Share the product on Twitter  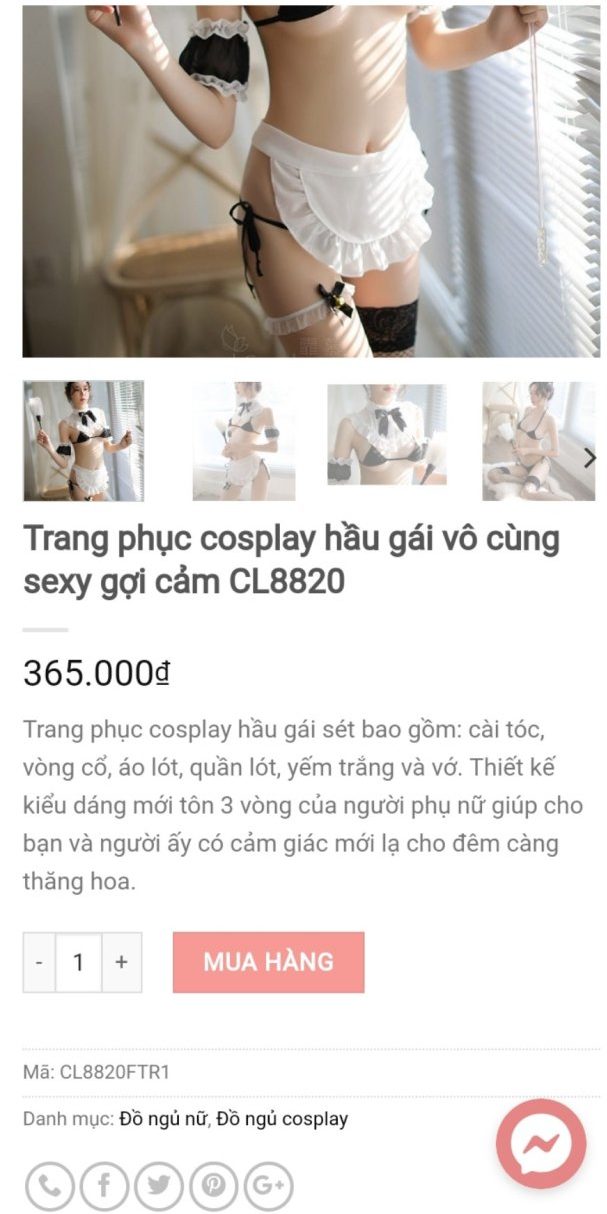[x=158, y=1186]
